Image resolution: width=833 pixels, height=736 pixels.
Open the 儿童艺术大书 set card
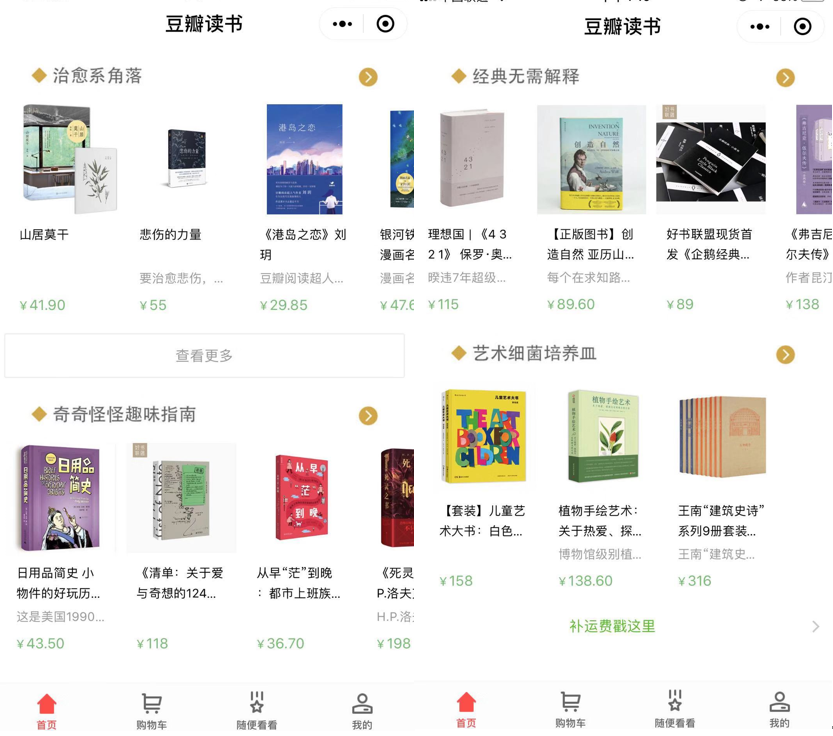[484, 437]
